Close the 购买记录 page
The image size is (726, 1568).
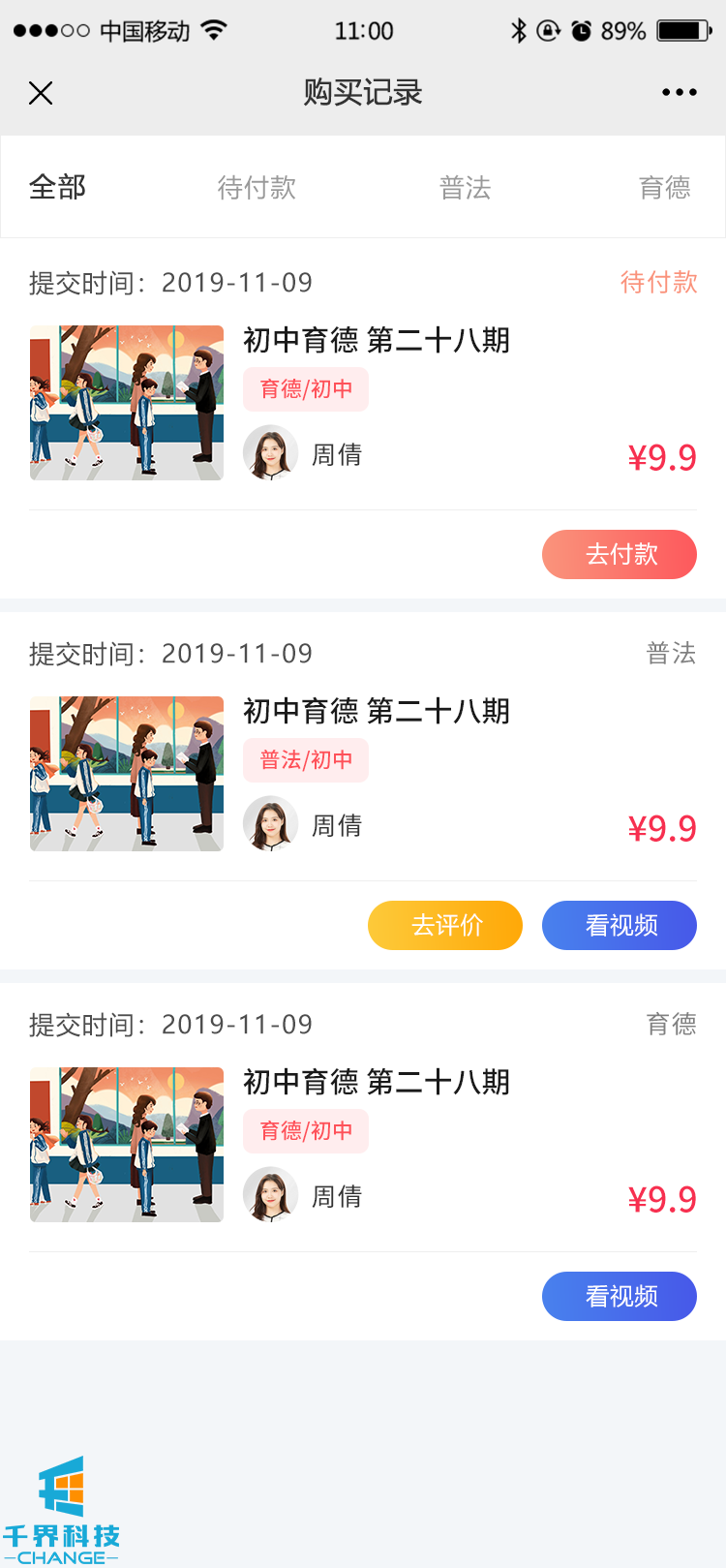pyautogui.click(x=41, y=93)
